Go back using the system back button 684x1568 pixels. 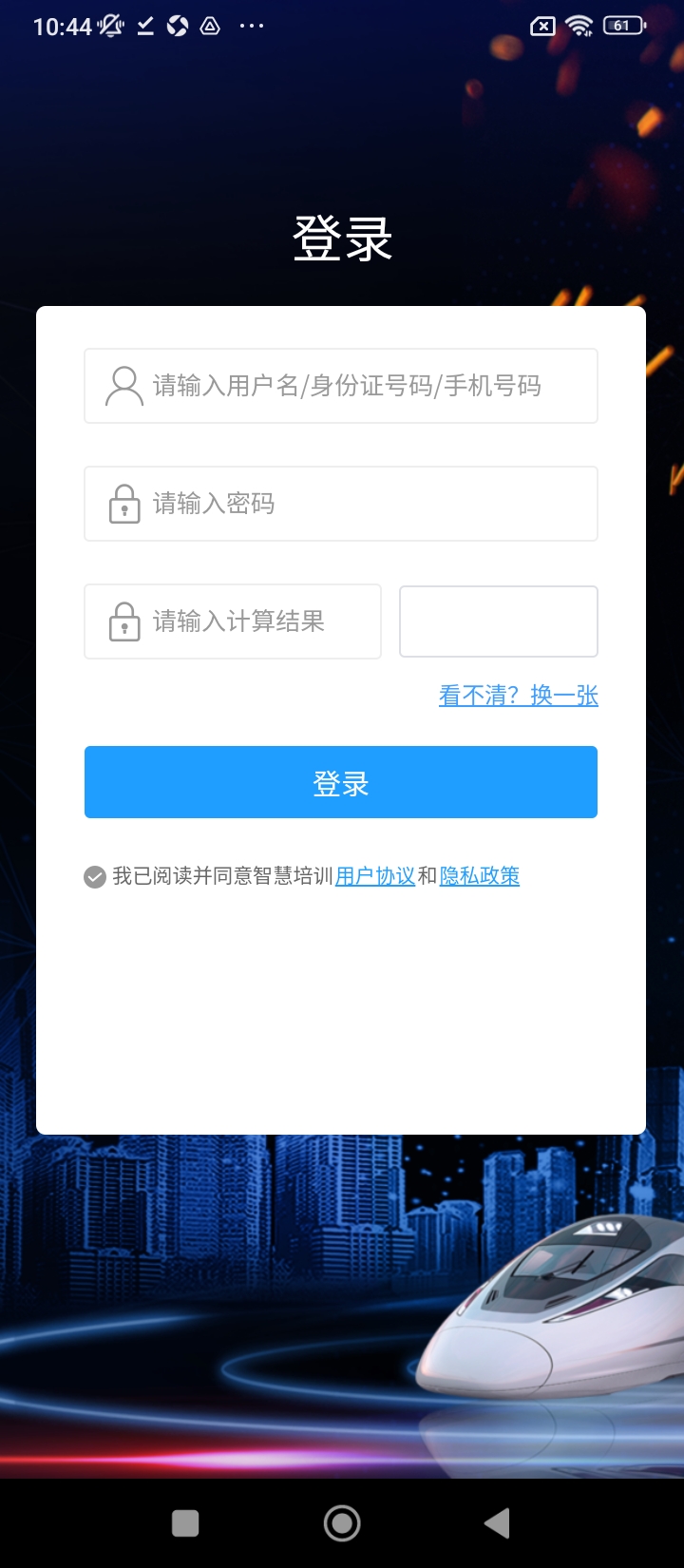pos(497,1523)
